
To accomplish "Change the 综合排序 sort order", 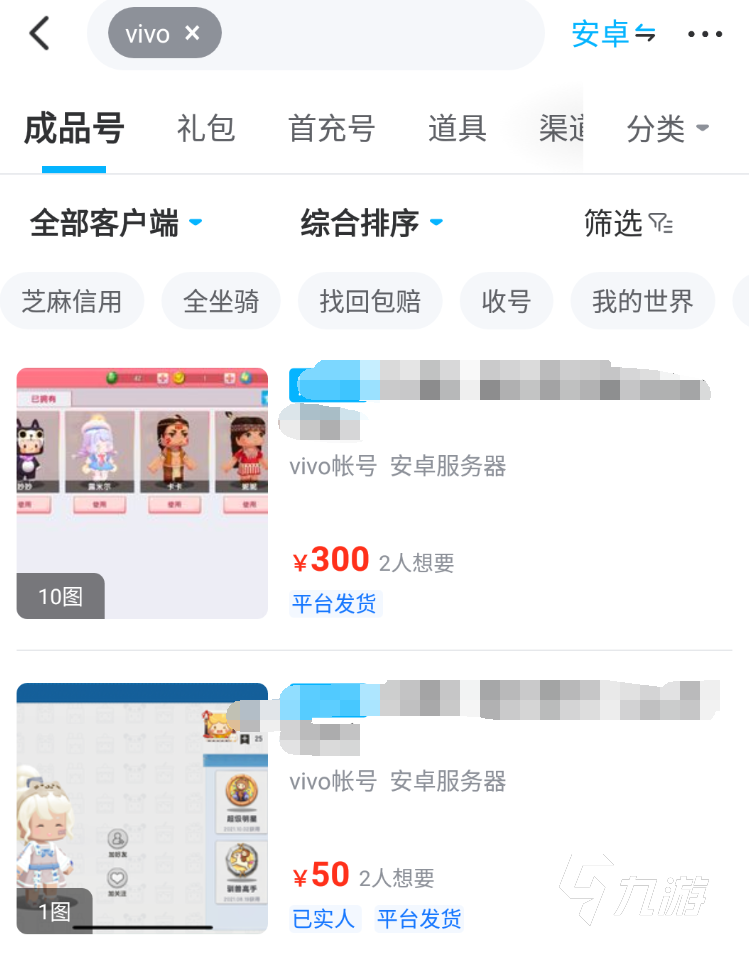I will 371,223.
